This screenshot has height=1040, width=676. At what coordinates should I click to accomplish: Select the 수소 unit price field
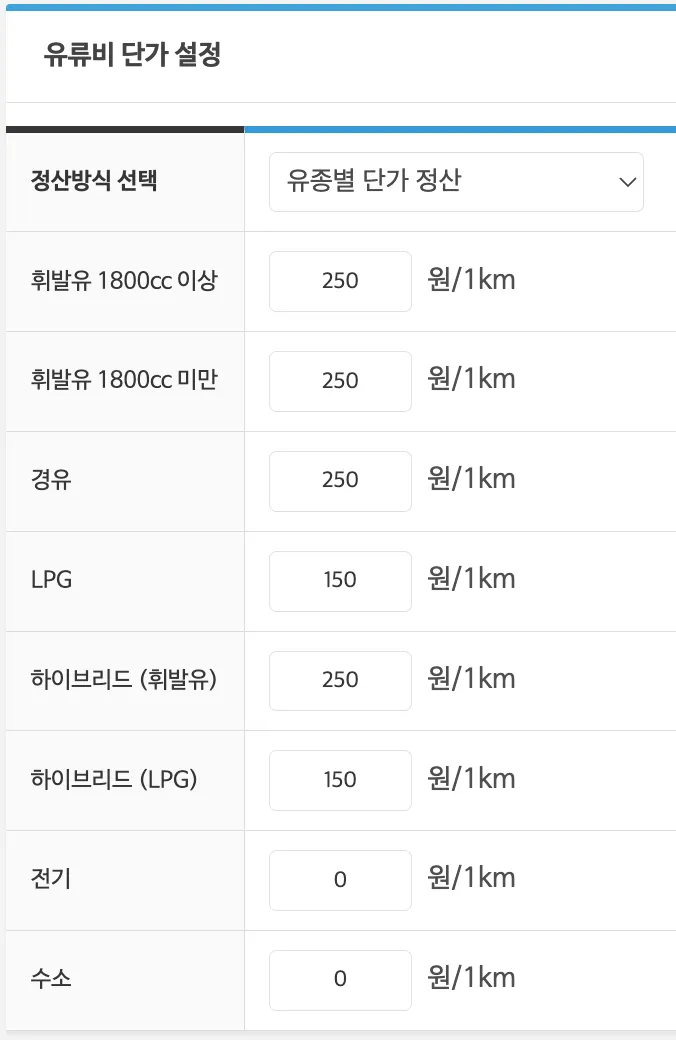click(340, 980)
